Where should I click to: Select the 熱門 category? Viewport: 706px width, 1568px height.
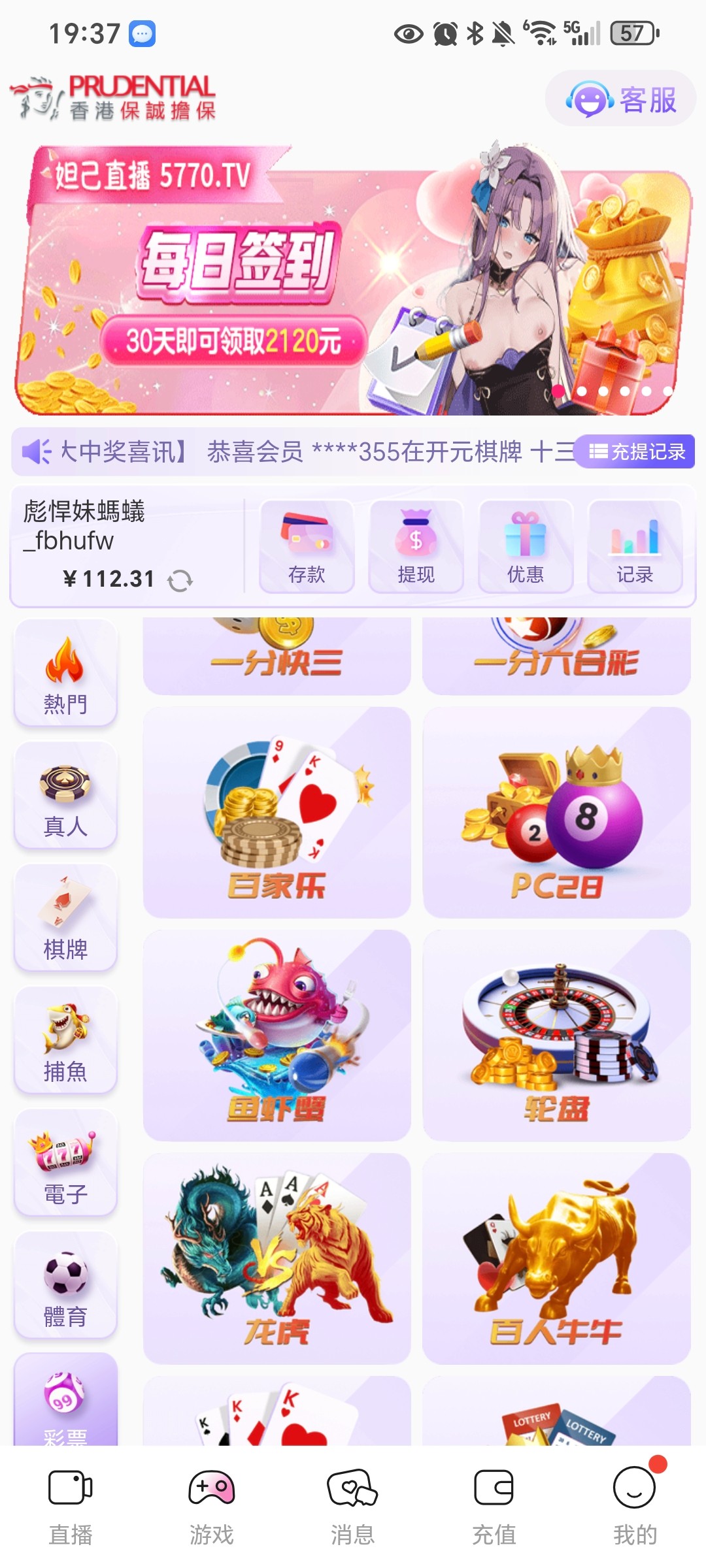pos(65,673)
